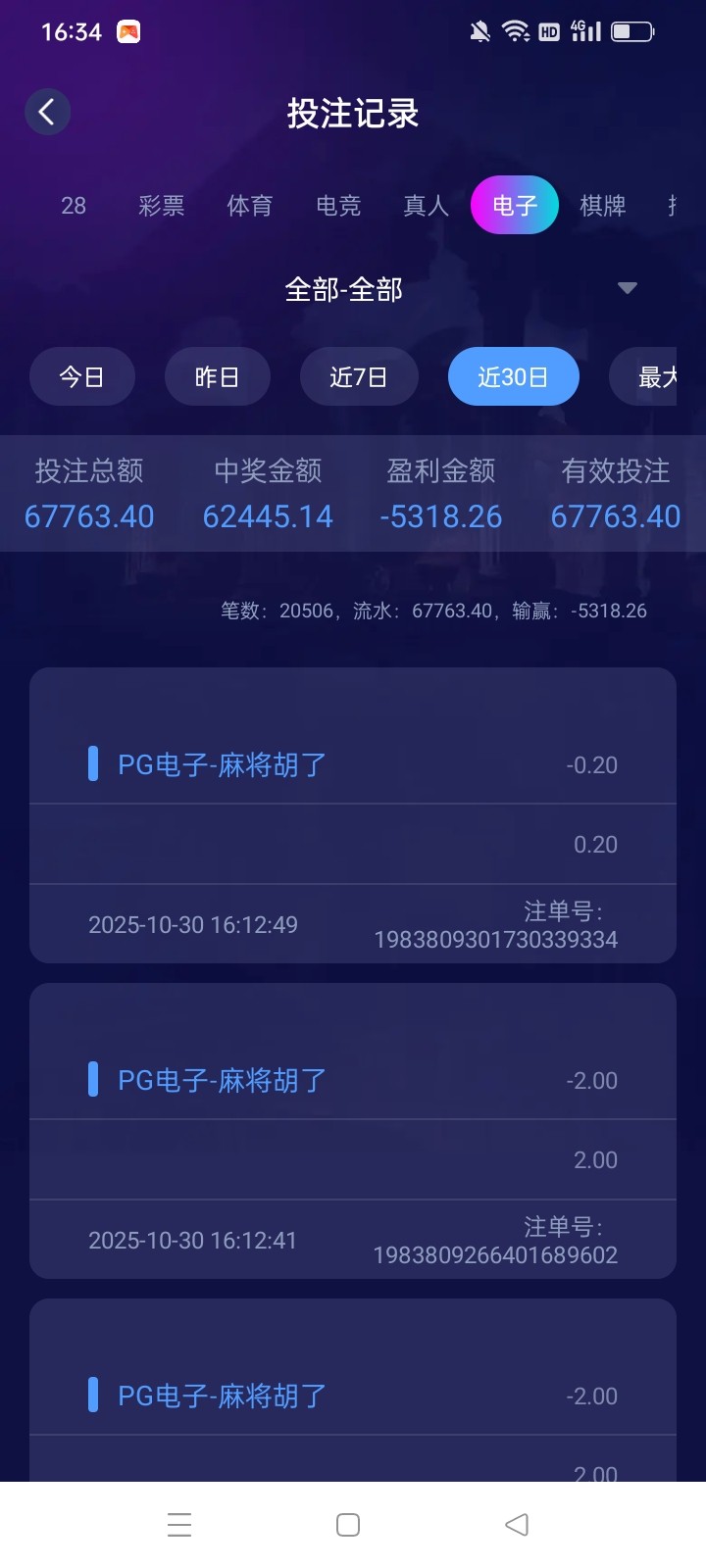Tap the back arrow at top left
Screen dimensions: 706x1568
pos(47,112)
